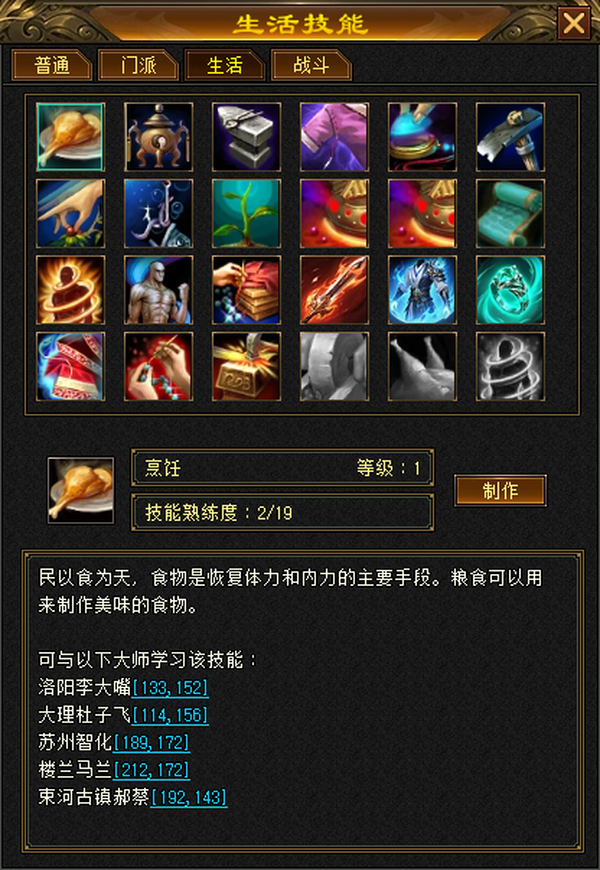This screenshot has height=870, width=600.
Task: Select the bronze cauldron skill icon
Action: coord(158,136)
